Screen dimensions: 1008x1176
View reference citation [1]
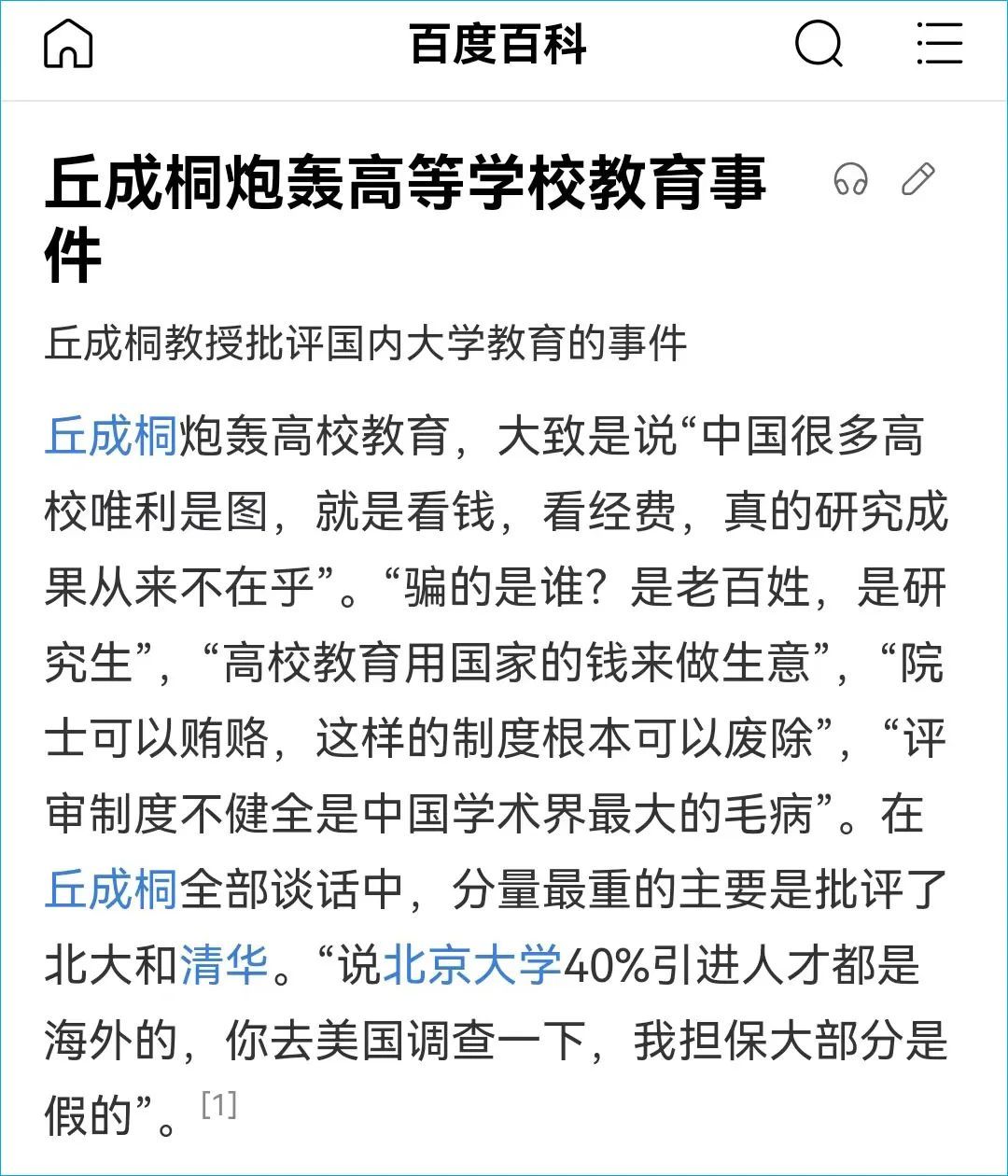point(219,1106)
